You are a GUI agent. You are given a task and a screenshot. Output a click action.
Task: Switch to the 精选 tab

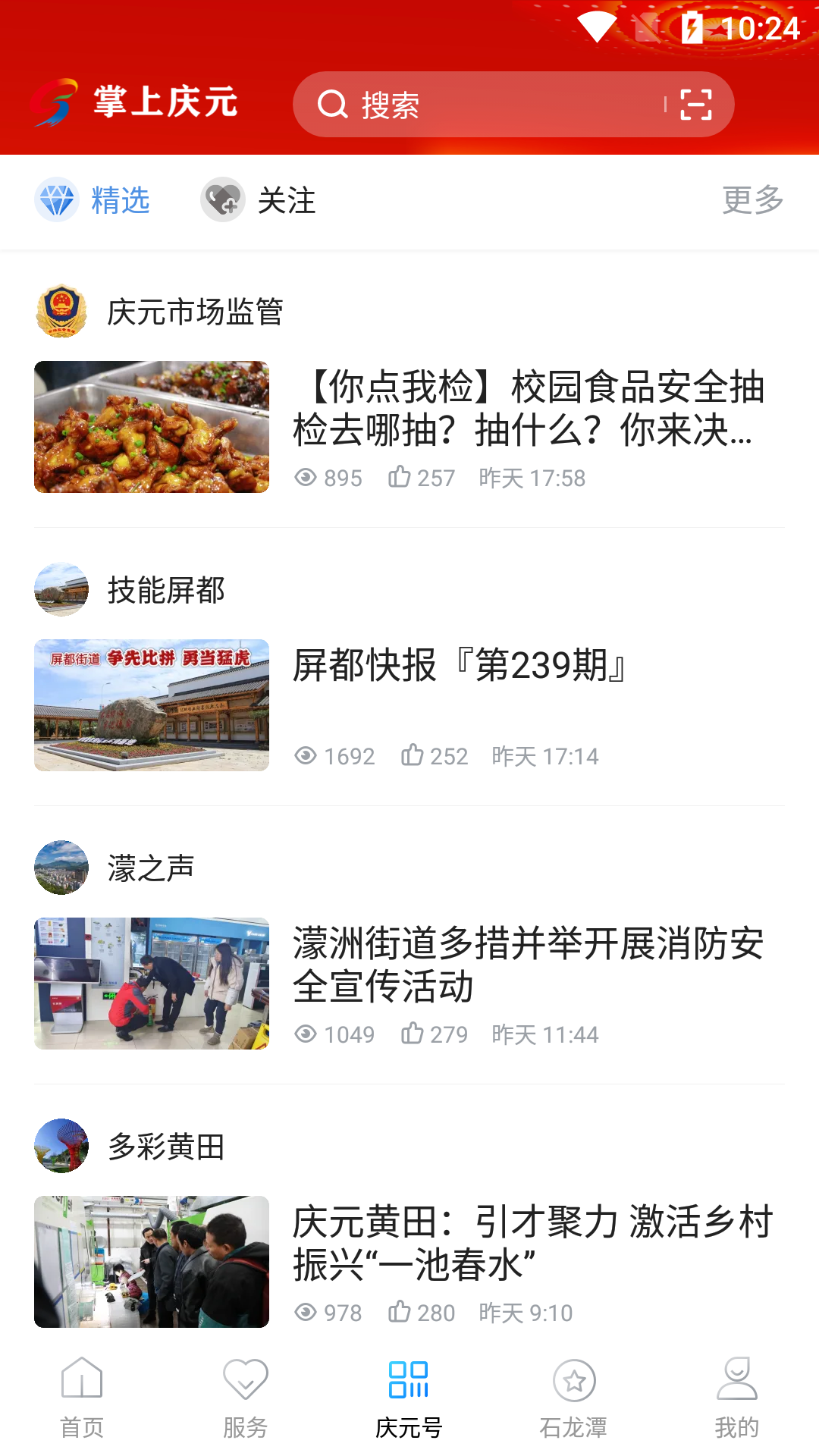93,200
